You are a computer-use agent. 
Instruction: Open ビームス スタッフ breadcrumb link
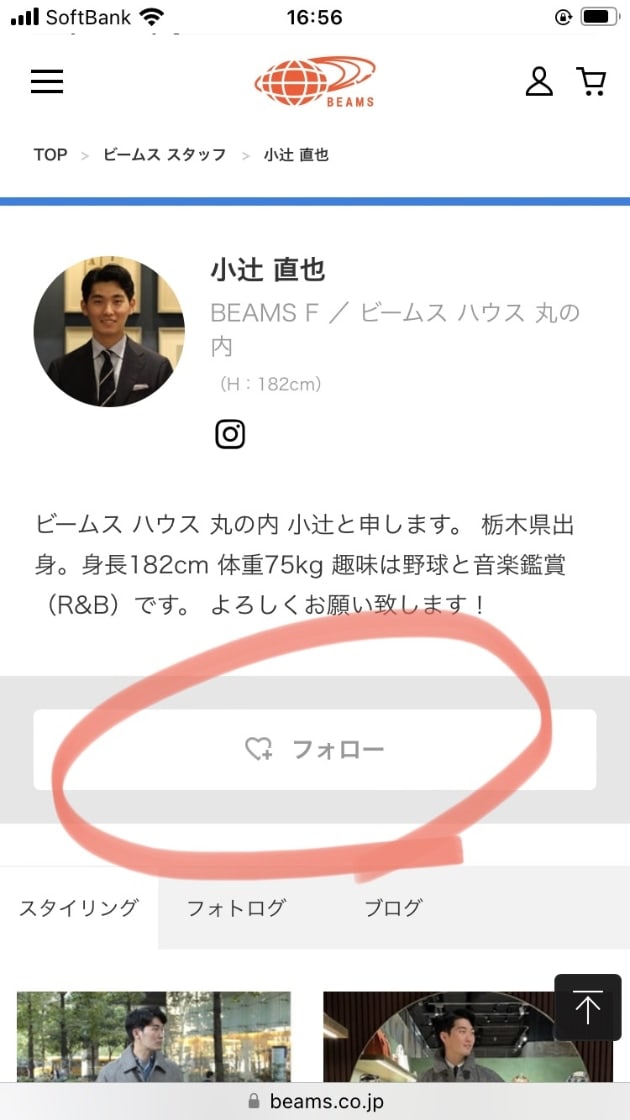point(165,155)
